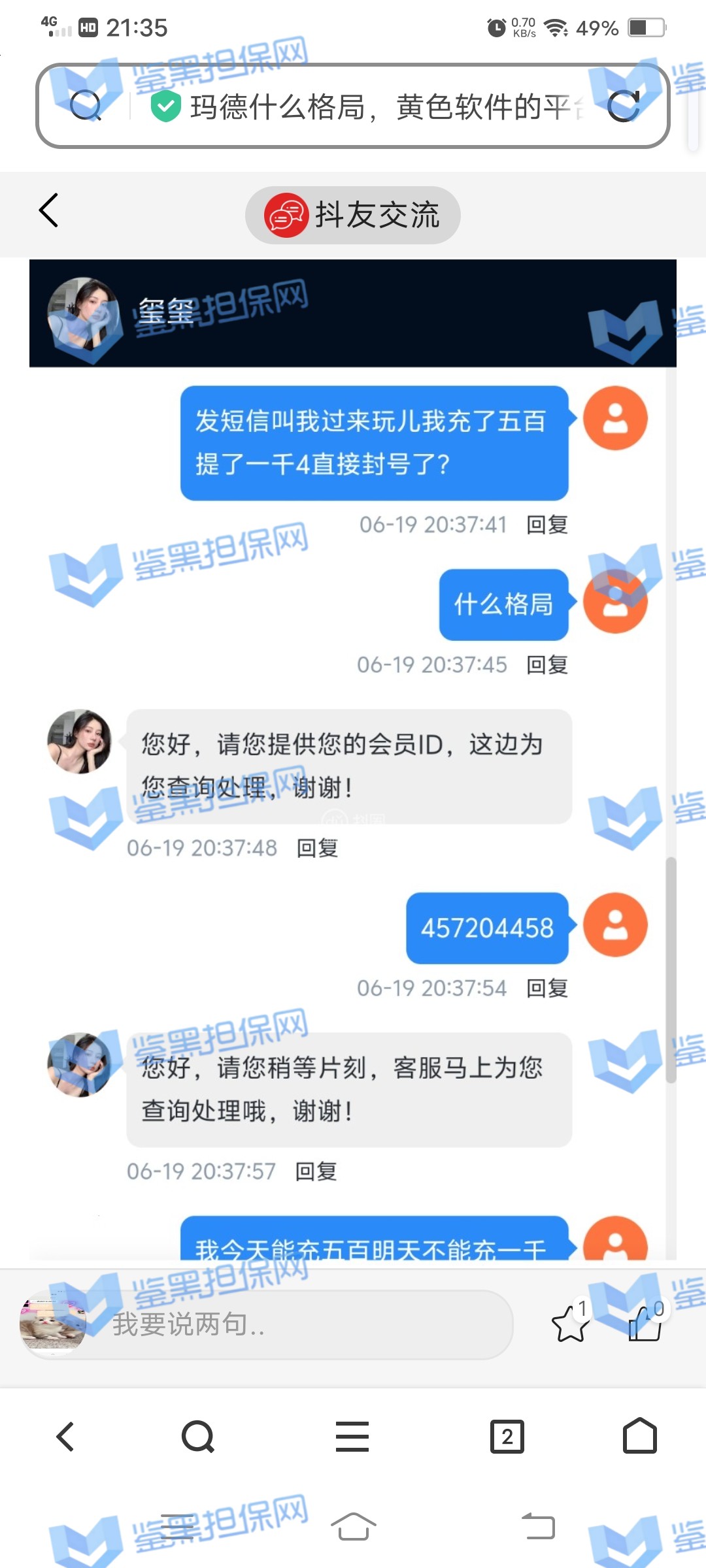Screen dimensions: 706x1568
Task: Like this post with the thumbs-up icon
Action: point(645,1324)
